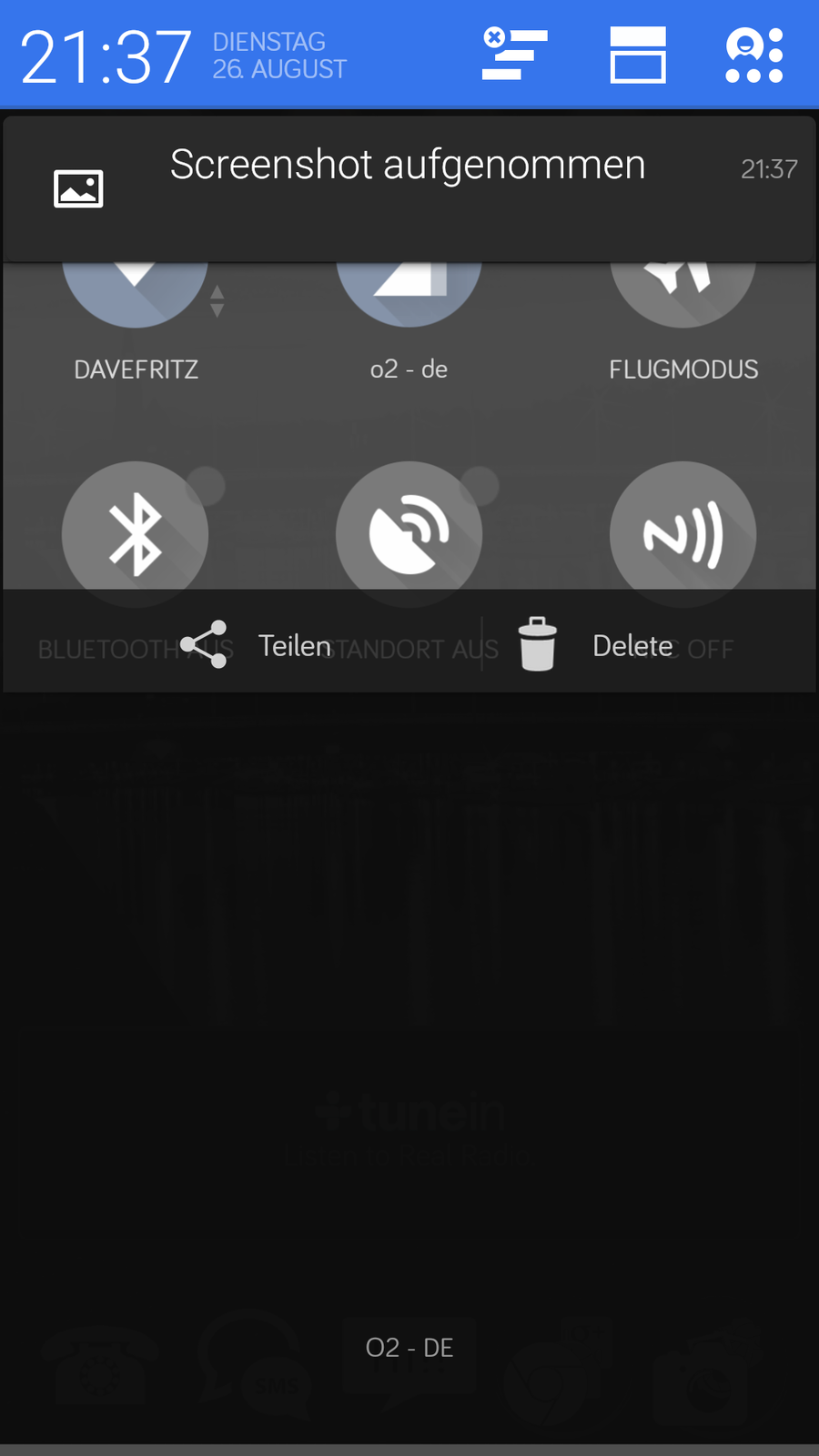The height and width of the screenshot is (1456, 819).
Task: Tap the o2 - de mobile data tile
Action: pos(409,291)
